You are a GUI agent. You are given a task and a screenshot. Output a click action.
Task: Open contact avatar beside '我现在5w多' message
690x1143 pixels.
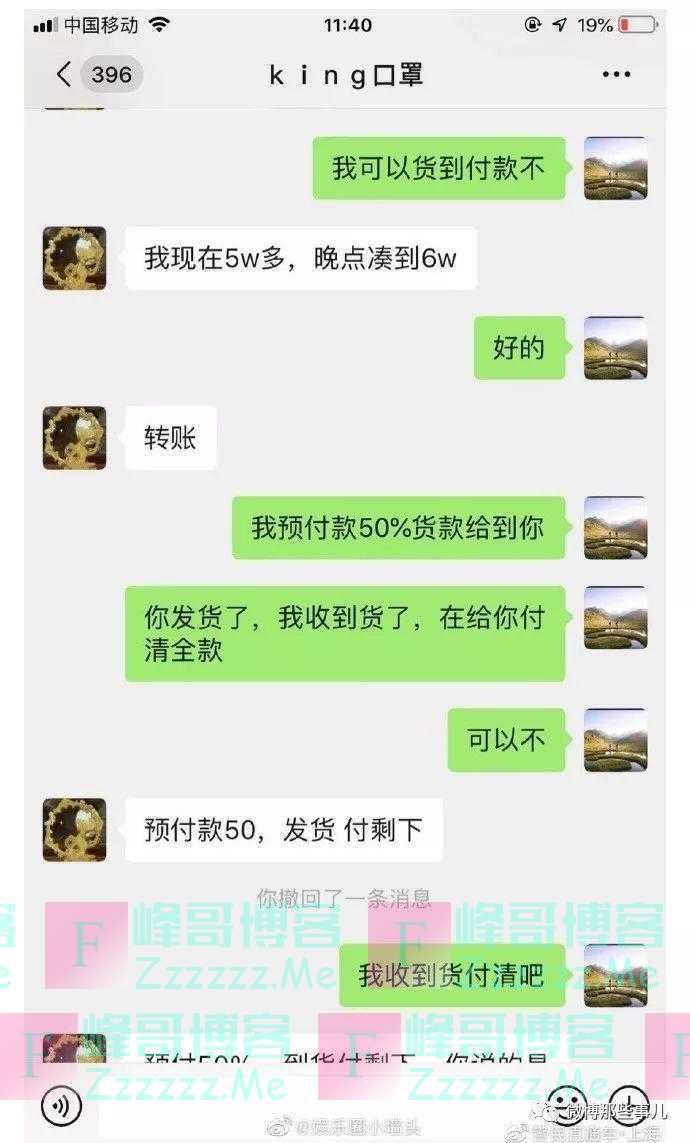tap(74, 258)
